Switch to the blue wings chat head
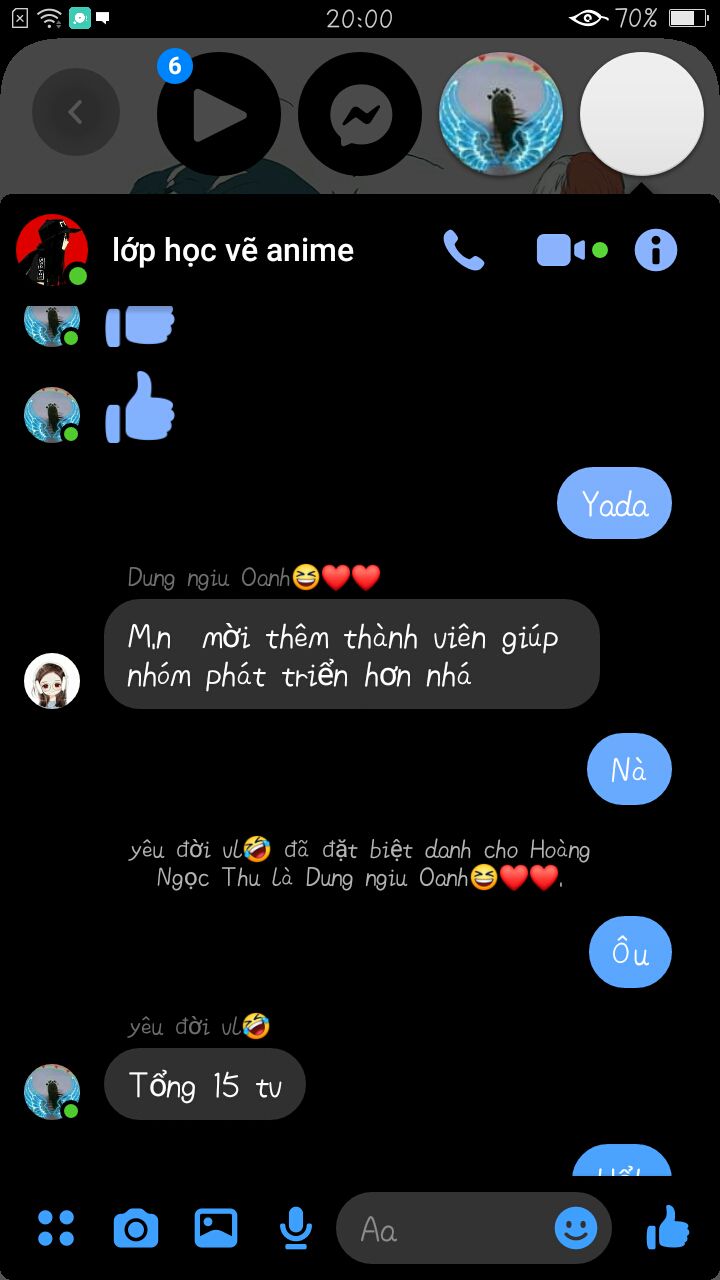This screenshot has height=1280, width=720. [x=501, y=114]
